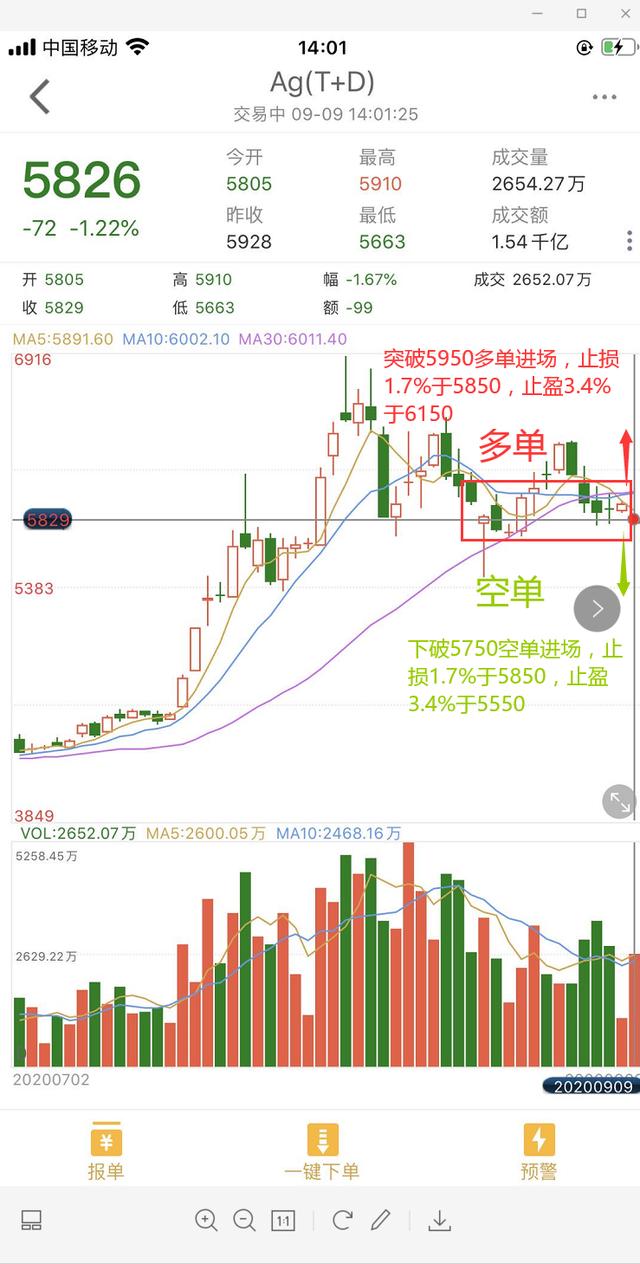The image size is (640, 1264).
Task: Zoom in on the image
Action: [x=206, y=1219]
